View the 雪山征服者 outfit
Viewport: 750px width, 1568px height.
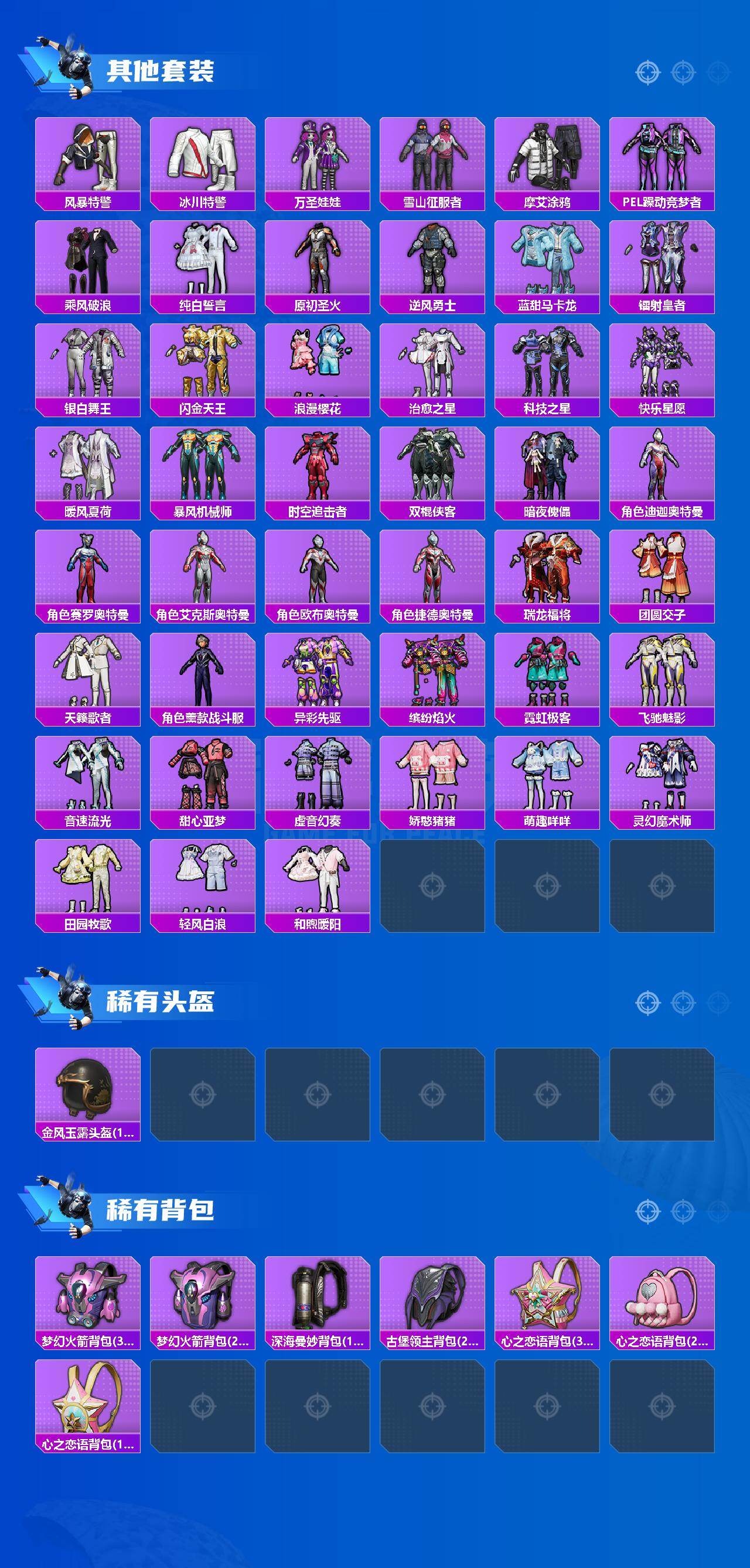click(434, 158)
